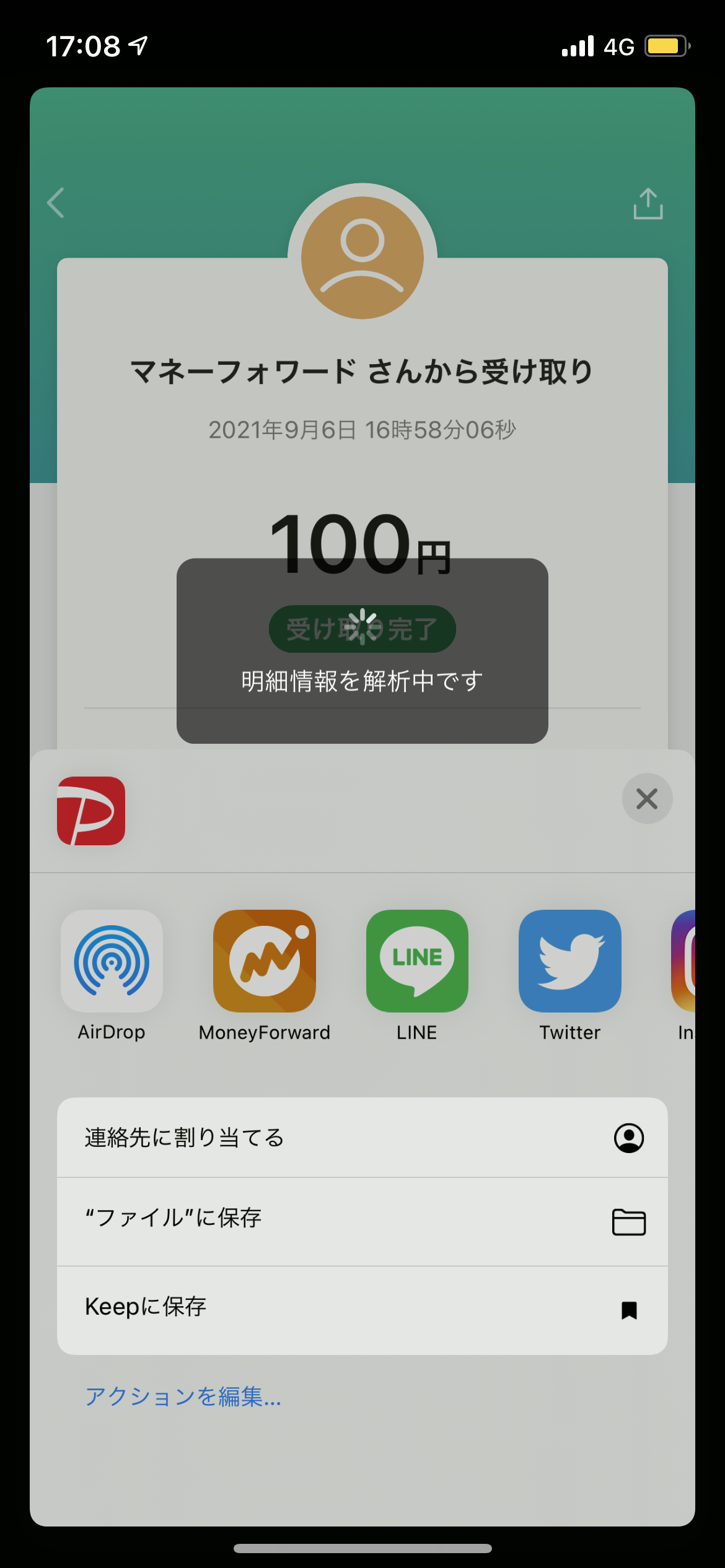Share via AirDrop

pos(112,960)
